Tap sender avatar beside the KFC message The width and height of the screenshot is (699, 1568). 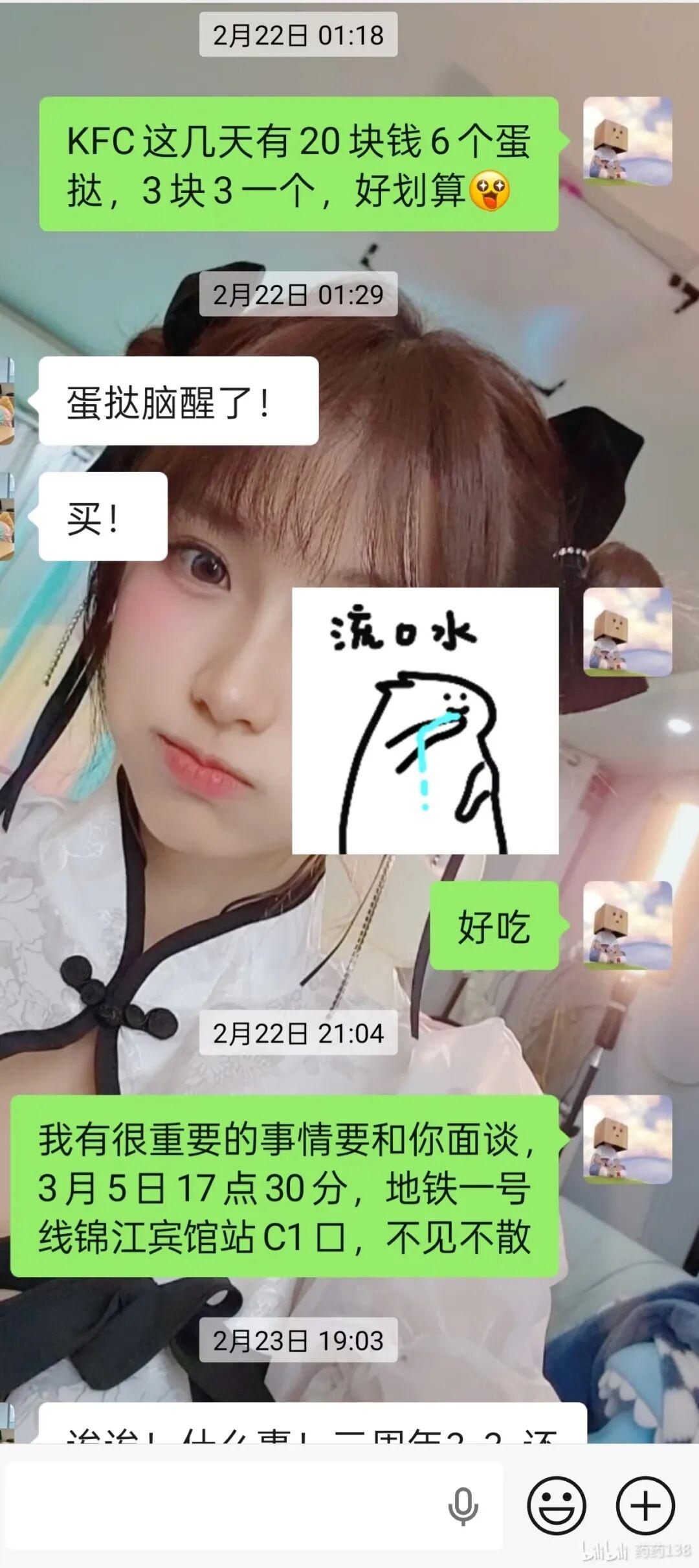(627, 142)
